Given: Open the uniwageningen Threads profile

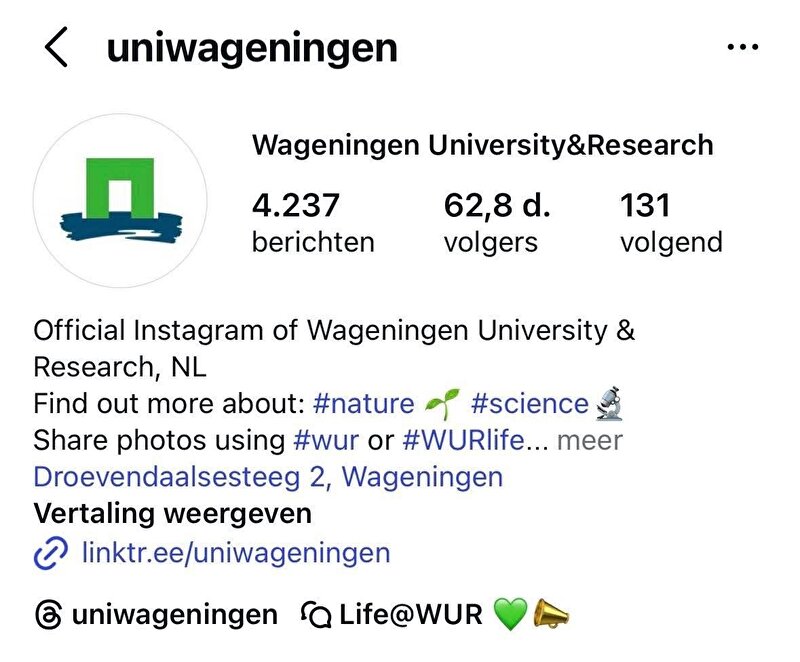Looking at the screenshot, I should 155,614.
